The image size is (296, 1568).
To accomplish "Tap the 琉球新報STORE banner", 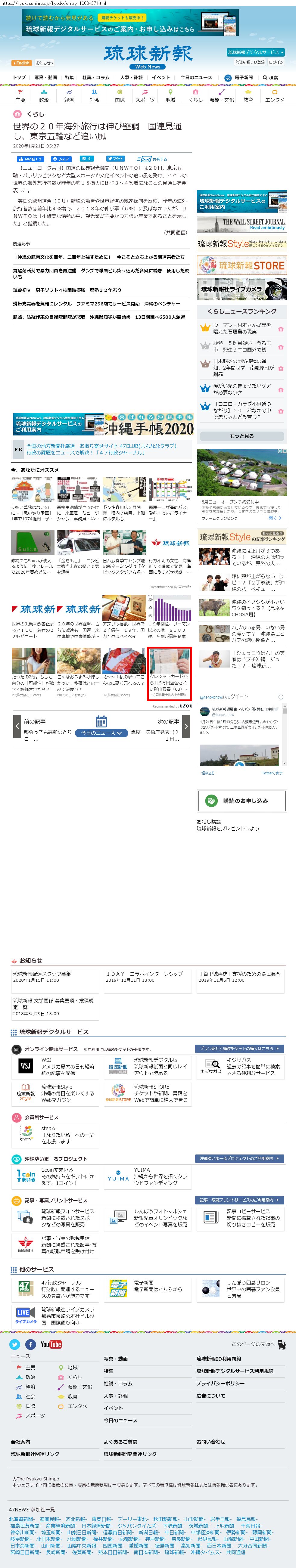I will [242, 265].
